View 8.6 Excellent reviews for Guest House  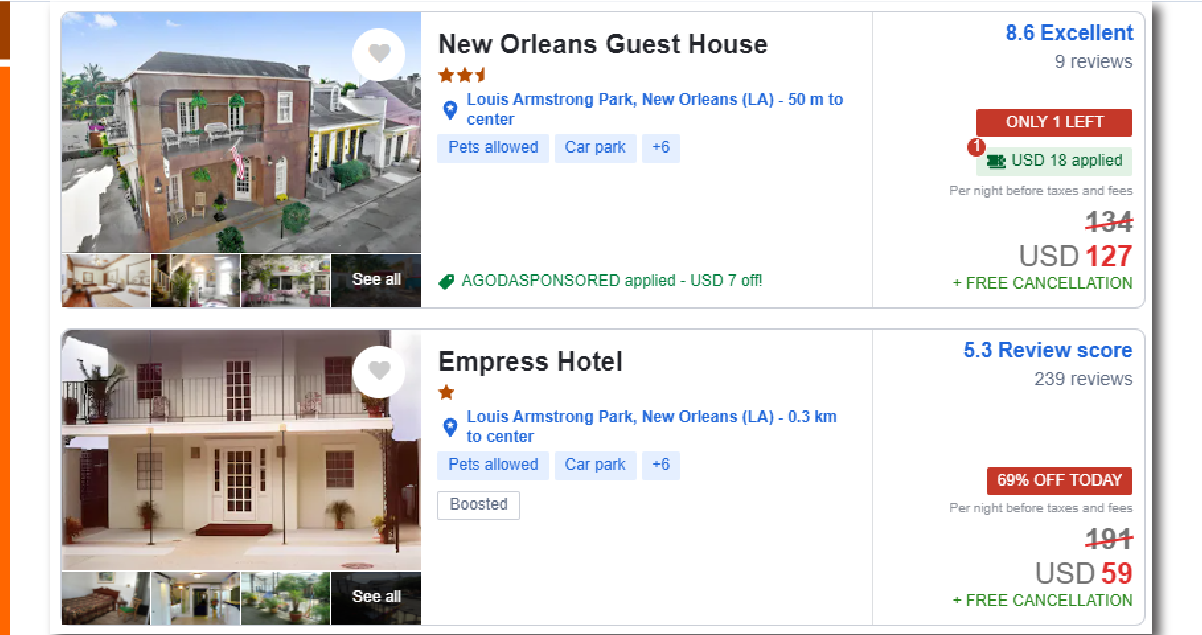tap(1069, 33)
